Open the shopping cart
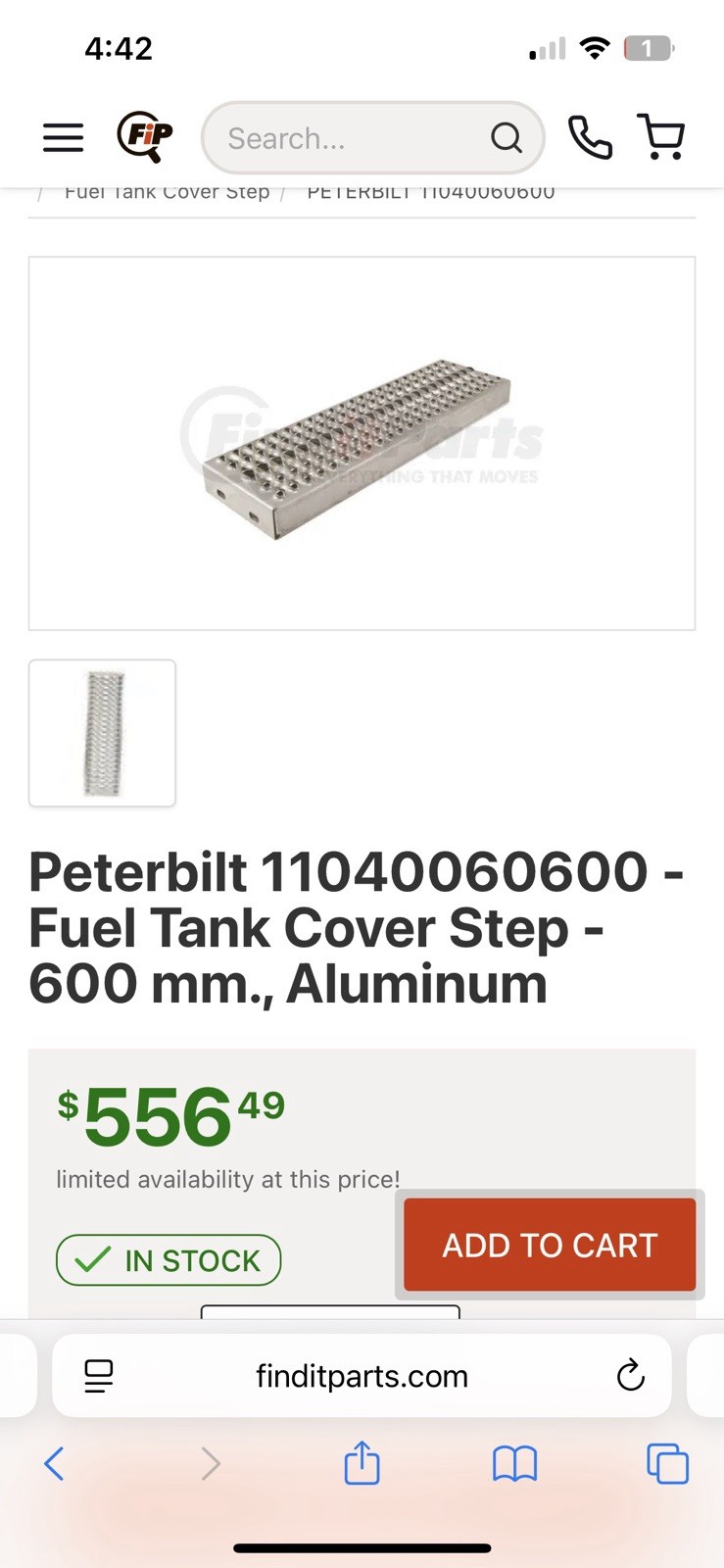This screenshot has width=724, height=1568. click(661, 137)
